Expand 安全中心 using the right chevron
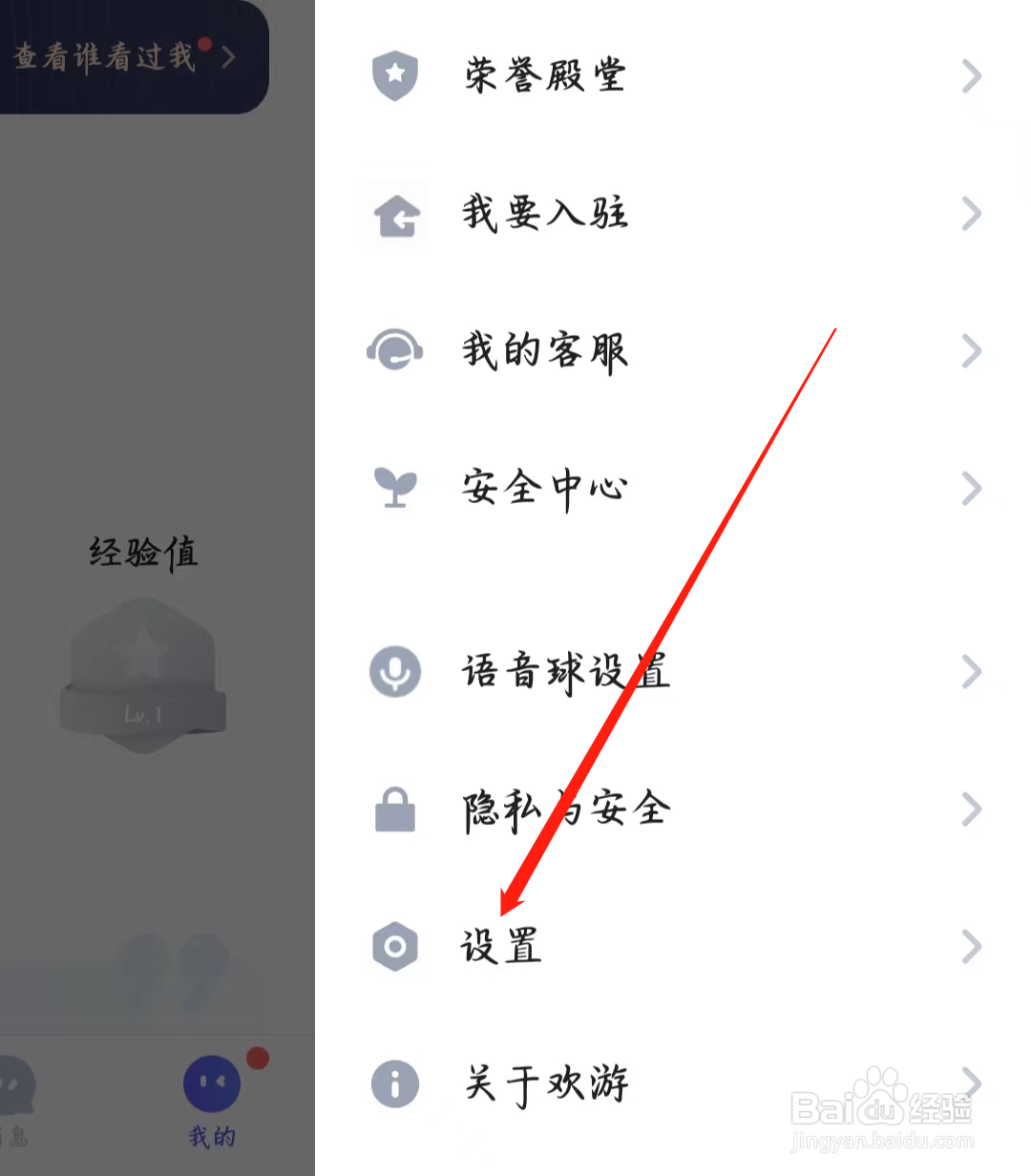This screenshot has height=1176, width=1031. click(x=972, y=490)
